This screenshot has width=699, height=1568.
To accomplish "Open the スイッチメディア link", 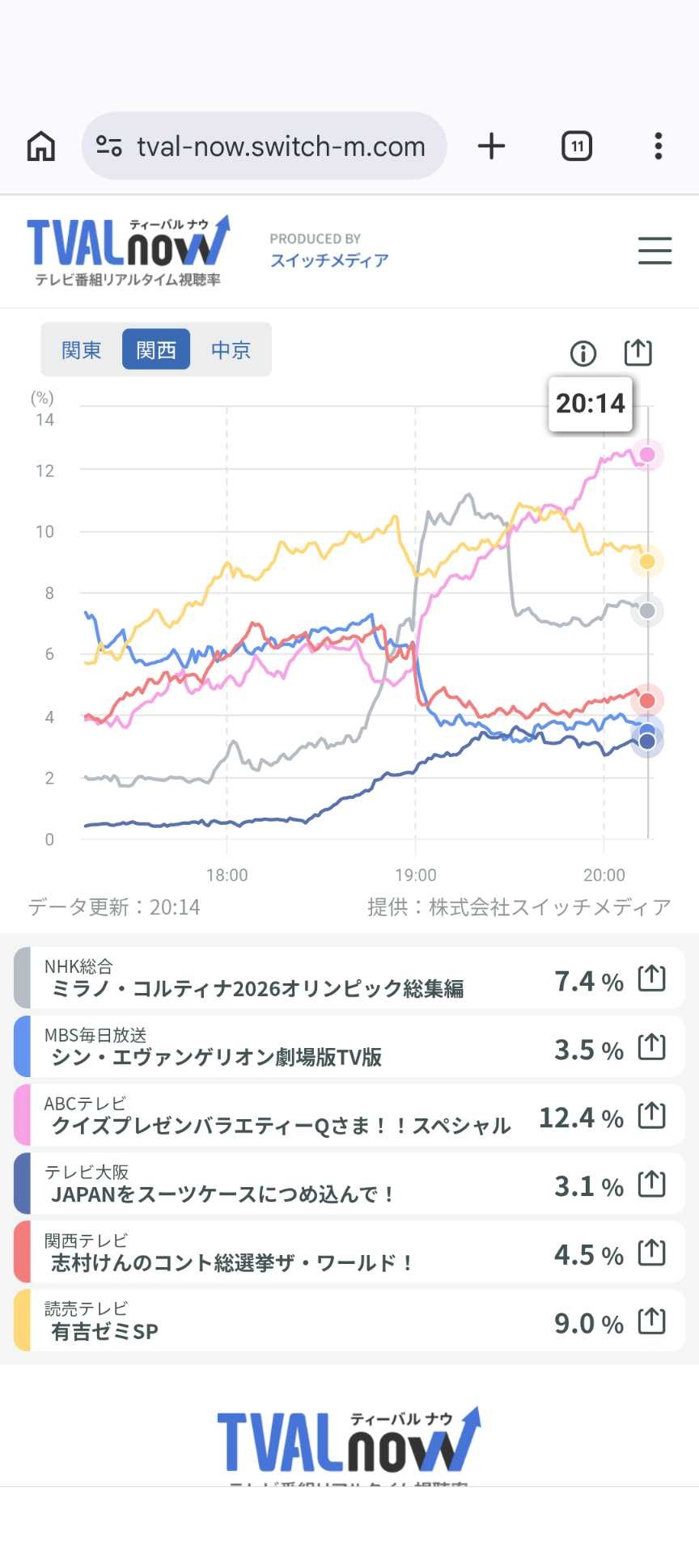I will pos(329,260).
